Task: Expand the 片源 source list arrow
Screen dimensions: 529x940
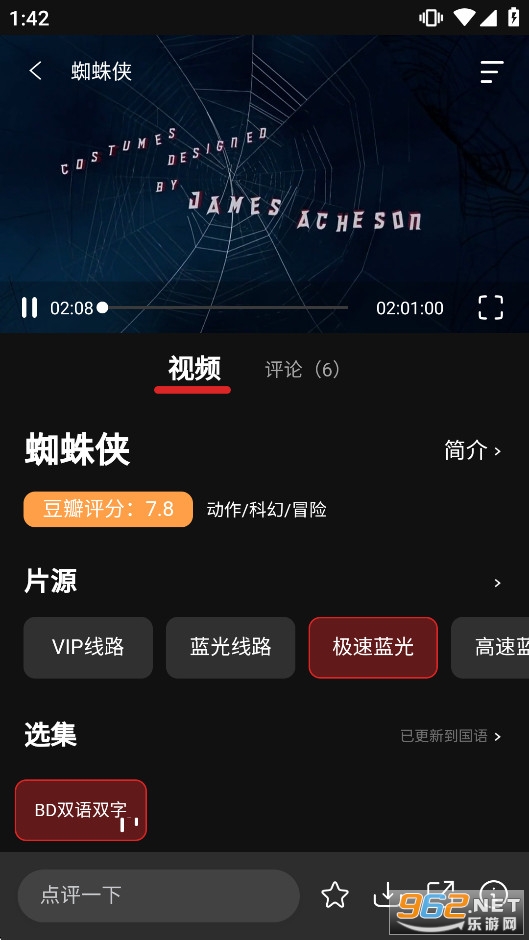Action: coord(497,583)
